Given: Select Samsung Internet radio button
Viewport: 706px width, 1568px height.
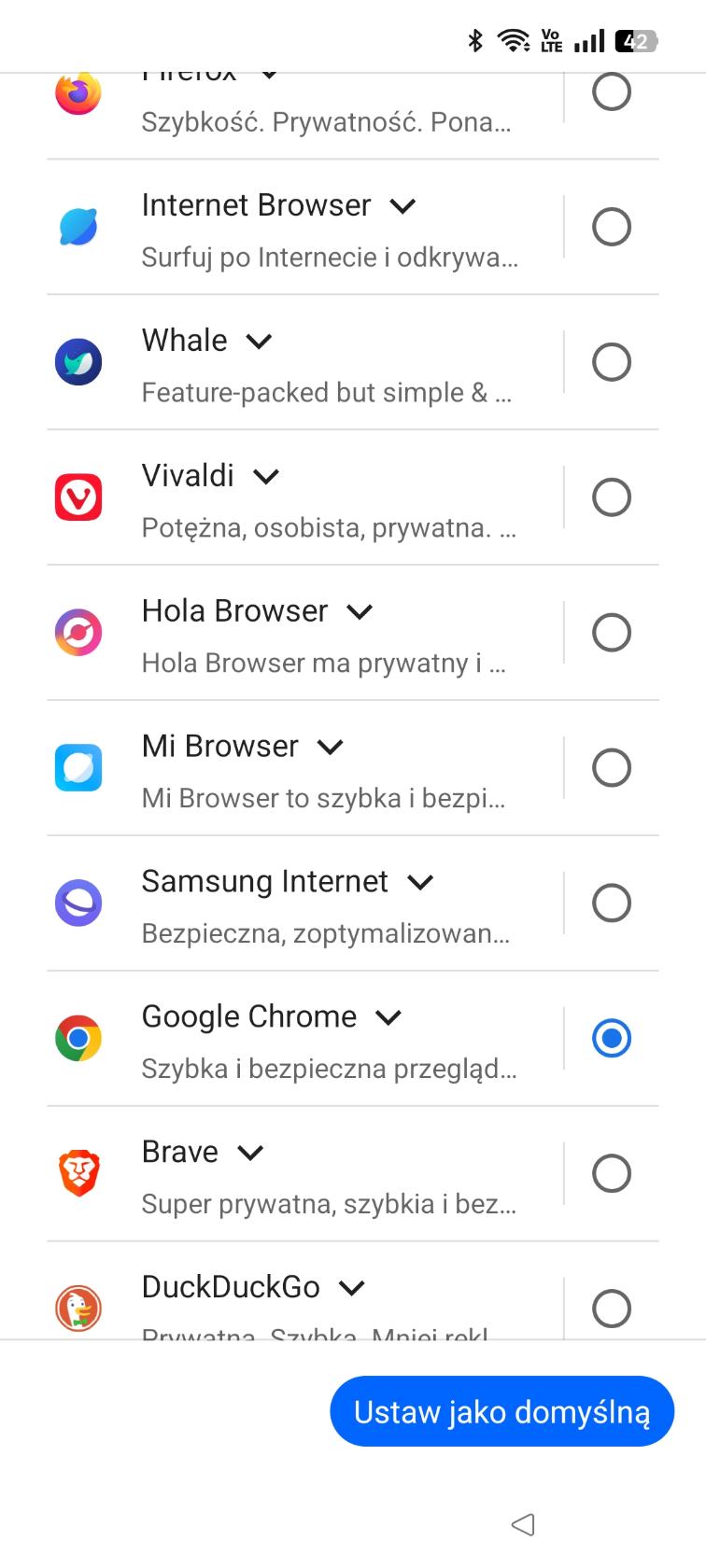Looking at the screenshot, I should coord(612,903).
